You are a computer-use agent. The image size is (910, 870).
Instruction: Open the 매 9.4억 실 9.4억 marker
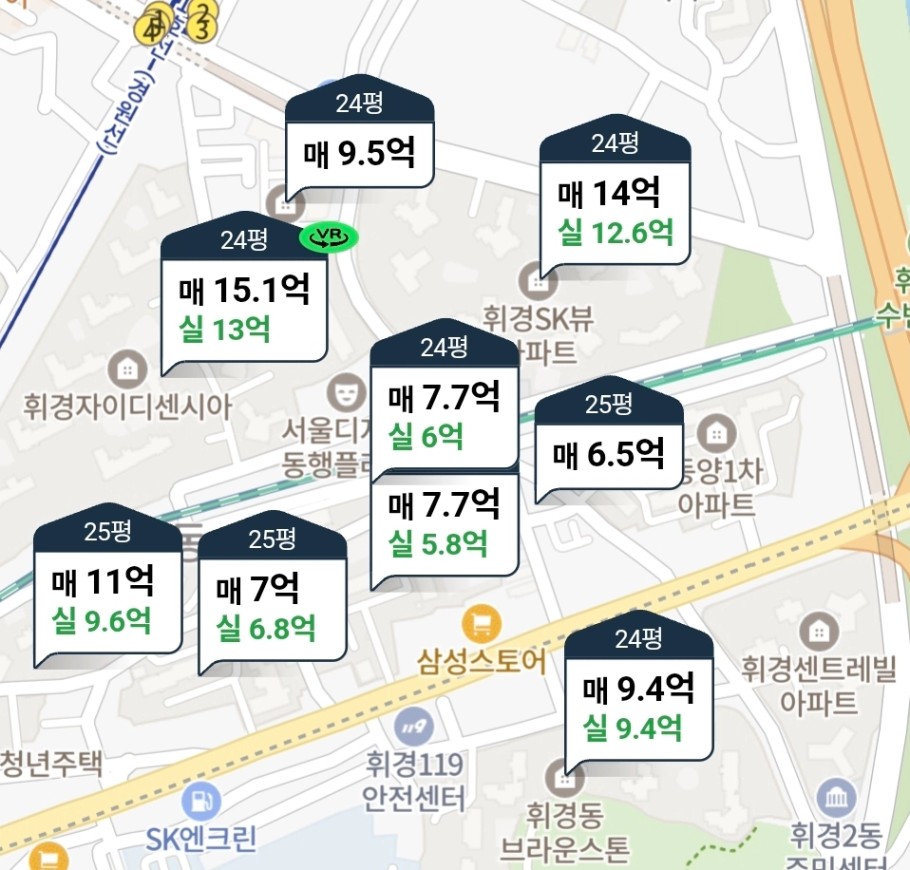(639, 706)
